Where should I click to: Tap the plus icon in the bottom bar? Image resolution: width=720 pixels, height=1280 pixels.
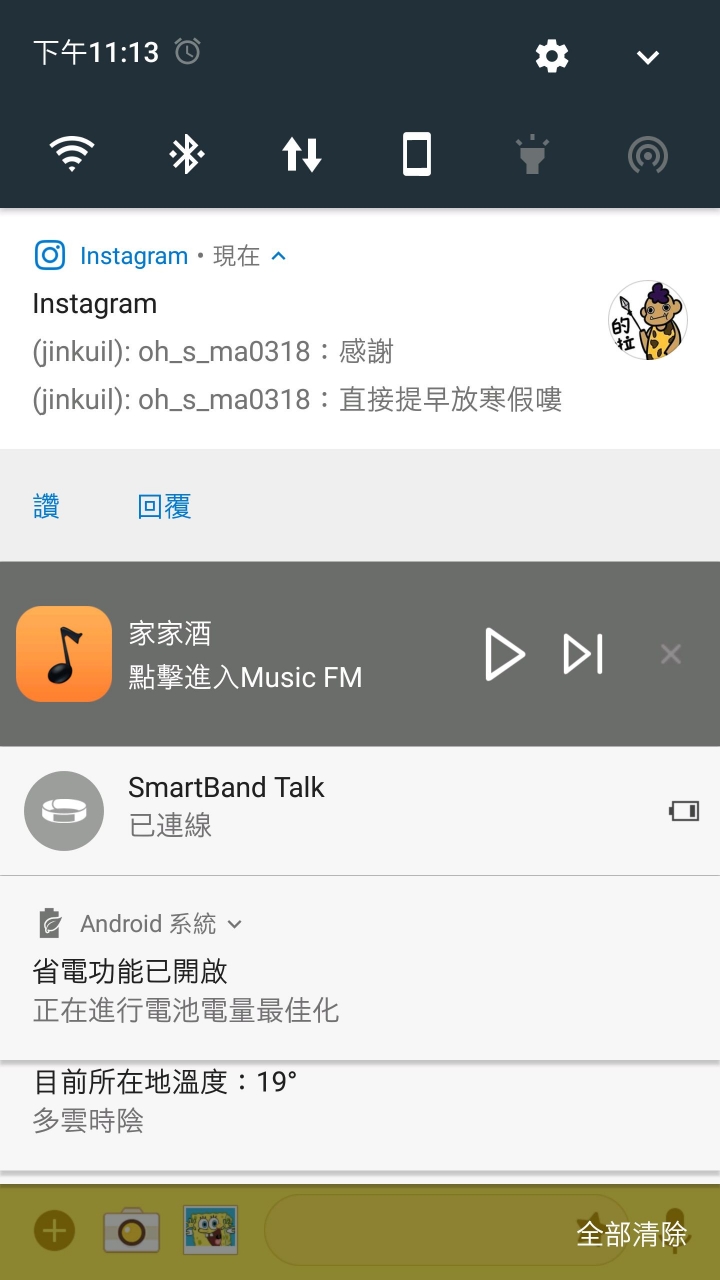[x=52, y=1232]
